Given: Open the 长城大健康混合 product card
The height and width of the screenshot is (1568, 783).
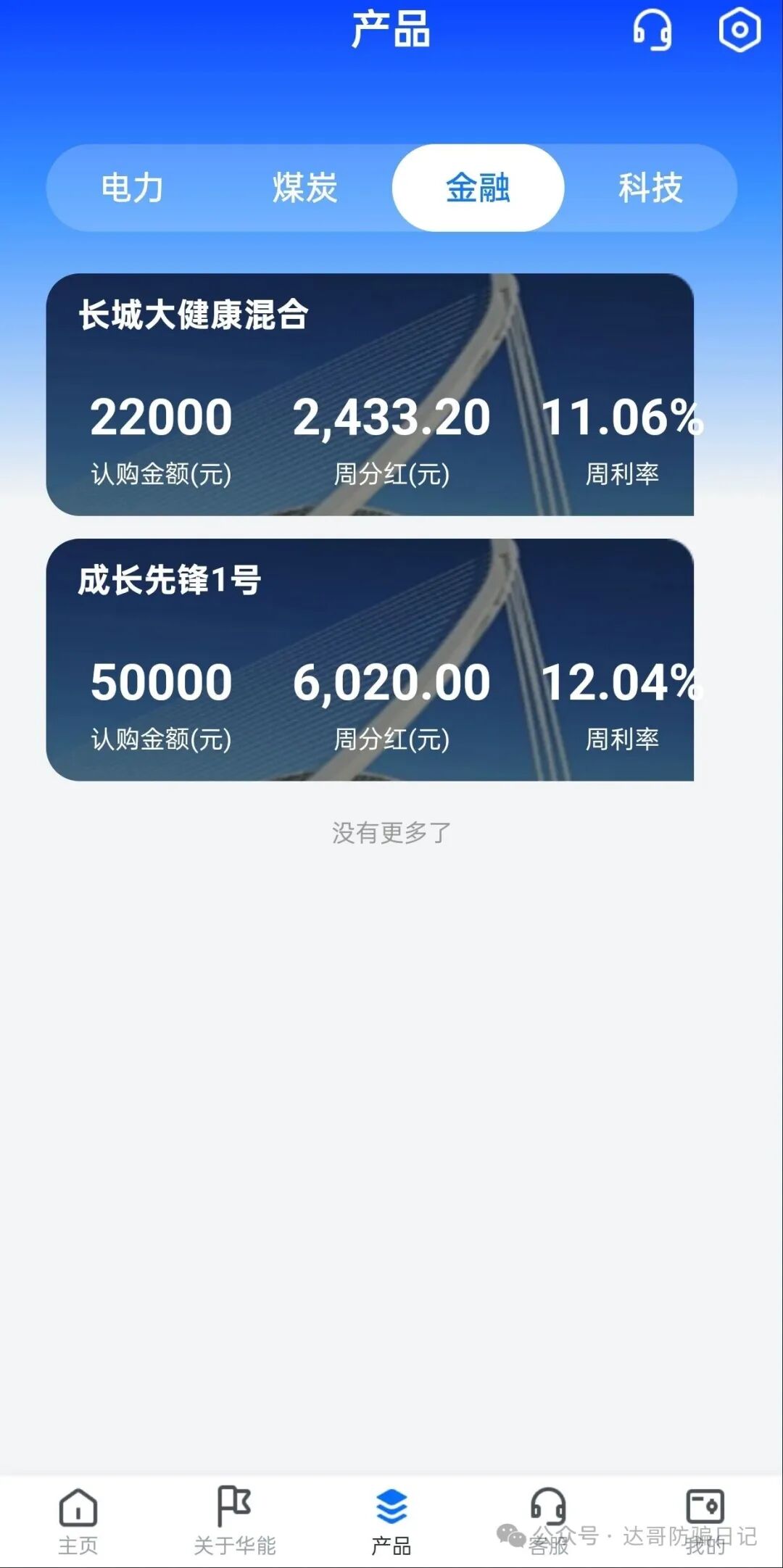Looking at the screenshot, I should click(x=370, y=394).
